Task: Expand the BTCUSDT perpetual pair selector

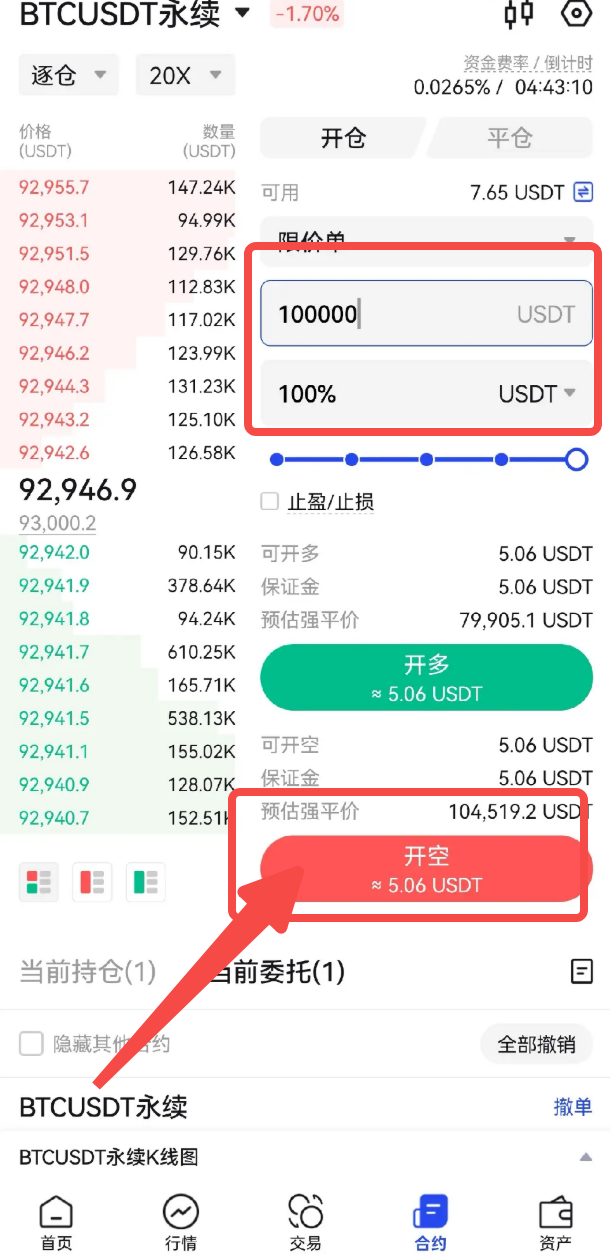Action: 241,14
